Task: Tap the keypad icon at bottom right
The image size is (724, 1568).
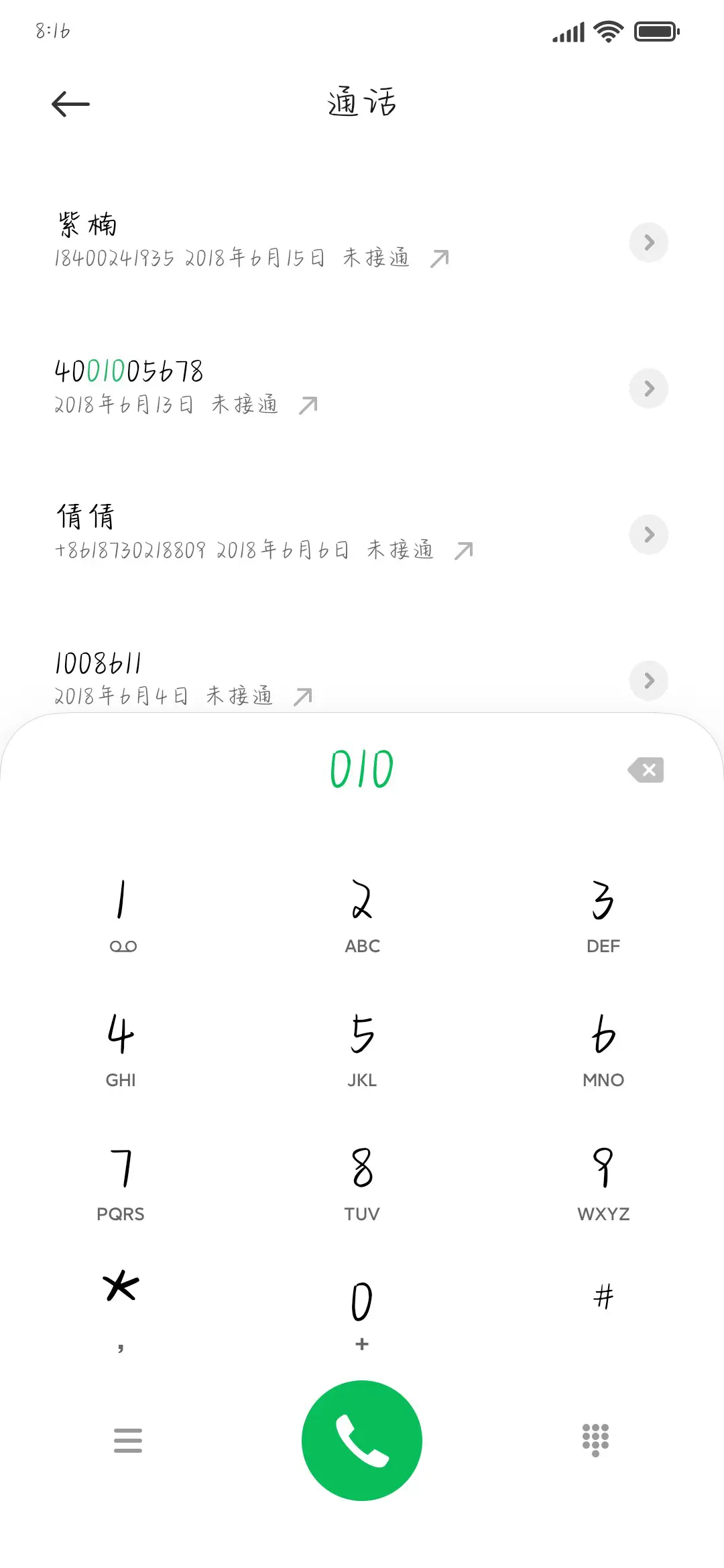Action: [x=595, y=1441]
